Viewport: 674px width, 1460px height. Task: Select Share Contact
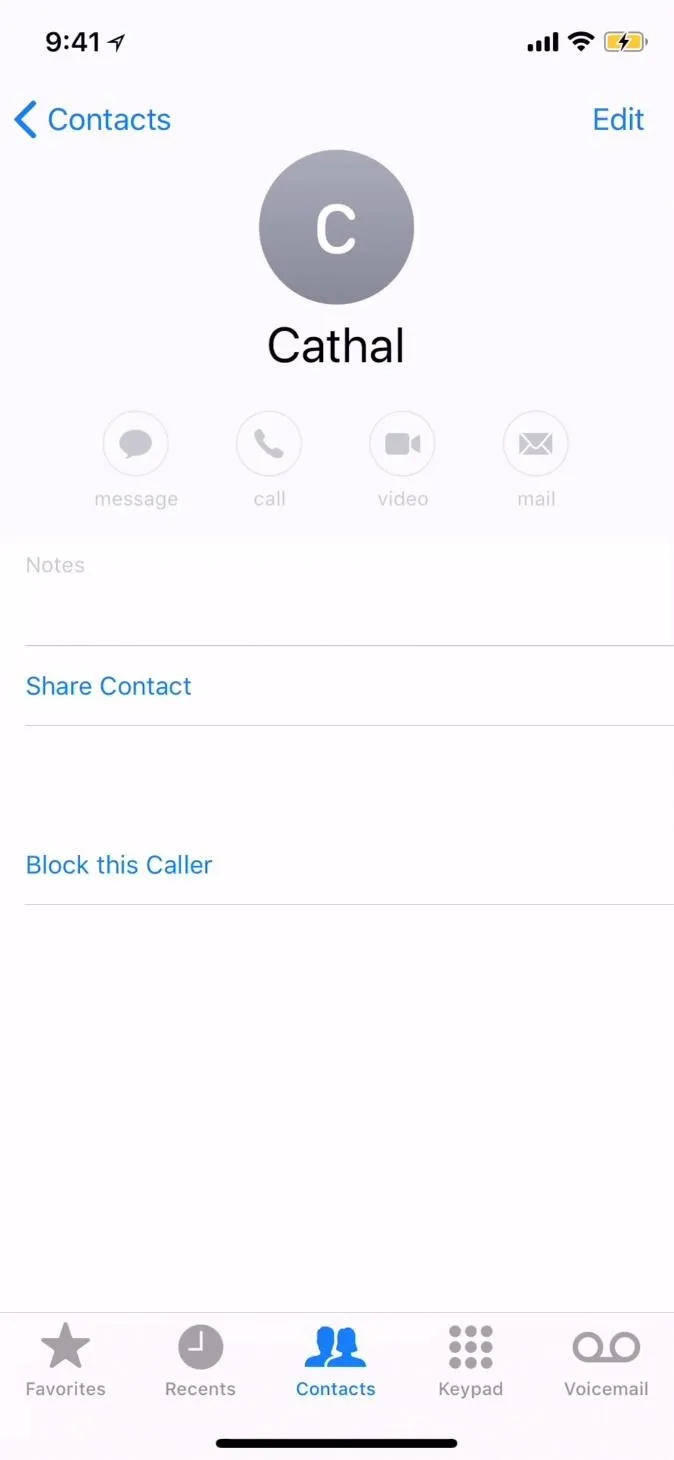(x=109, y=686)
